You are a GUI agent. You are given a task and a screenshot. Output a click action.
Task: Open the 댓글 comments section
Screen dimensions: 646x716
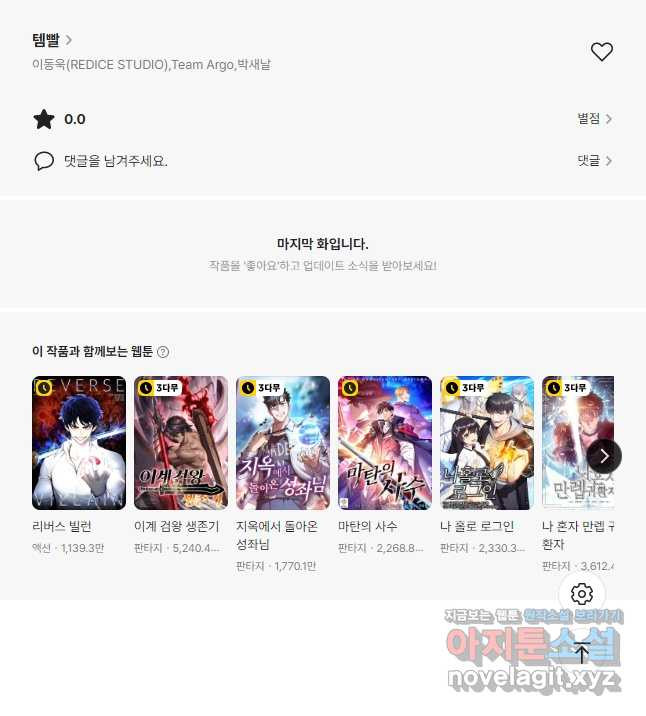[x=594, y=160]
